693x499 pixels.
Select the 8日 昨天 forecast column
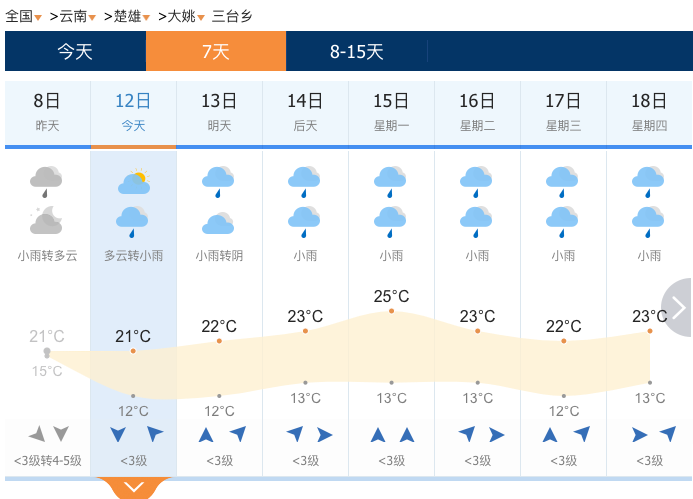point(48,113)
